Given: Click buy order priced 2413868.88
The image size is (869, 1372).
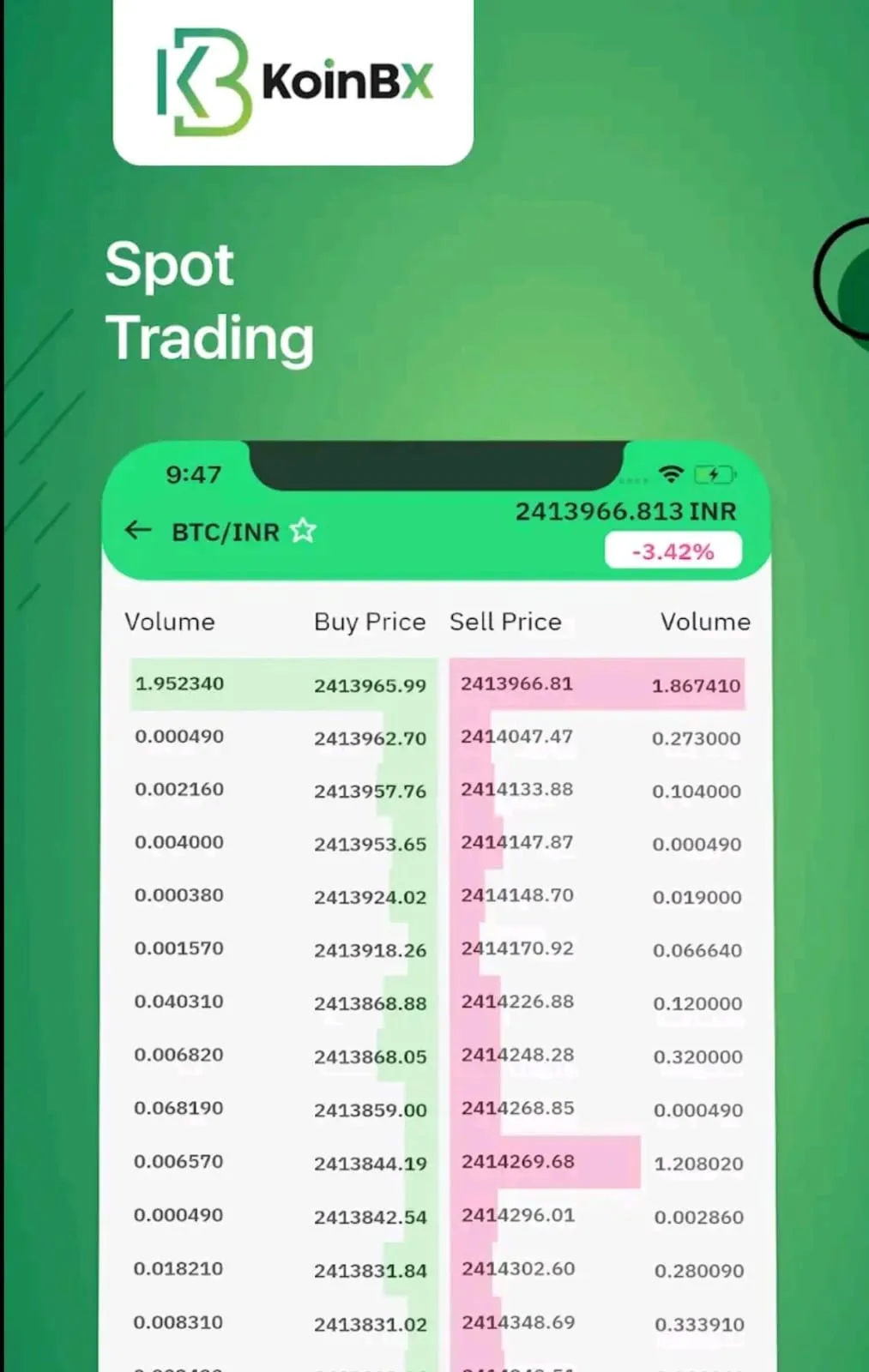Looking at the screenshot, I should tap(371, 1003).
